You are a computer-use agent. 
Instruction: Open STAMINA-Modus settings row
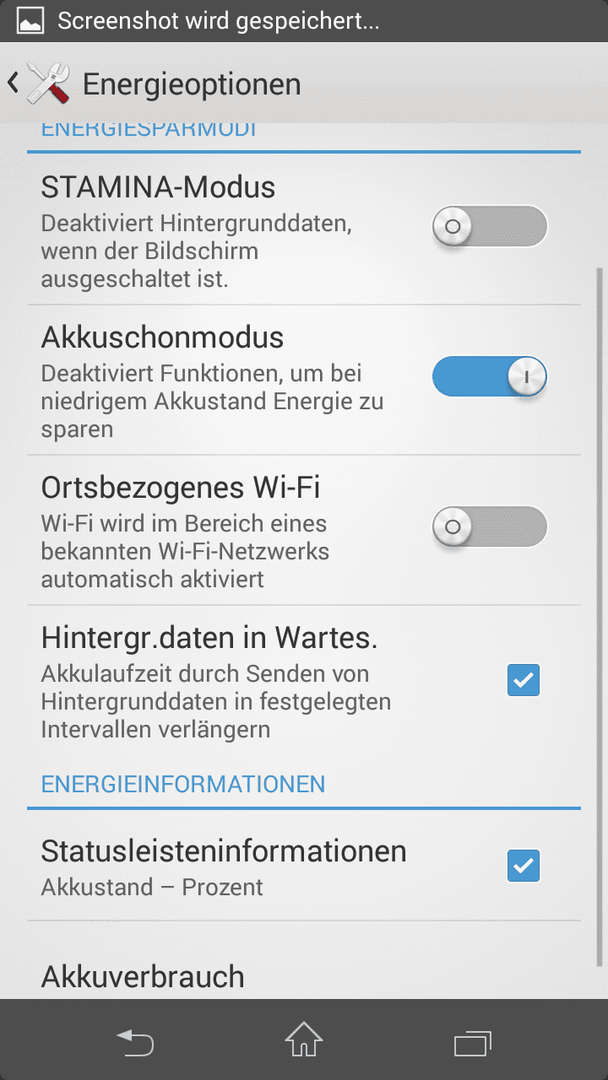point(304,229)
